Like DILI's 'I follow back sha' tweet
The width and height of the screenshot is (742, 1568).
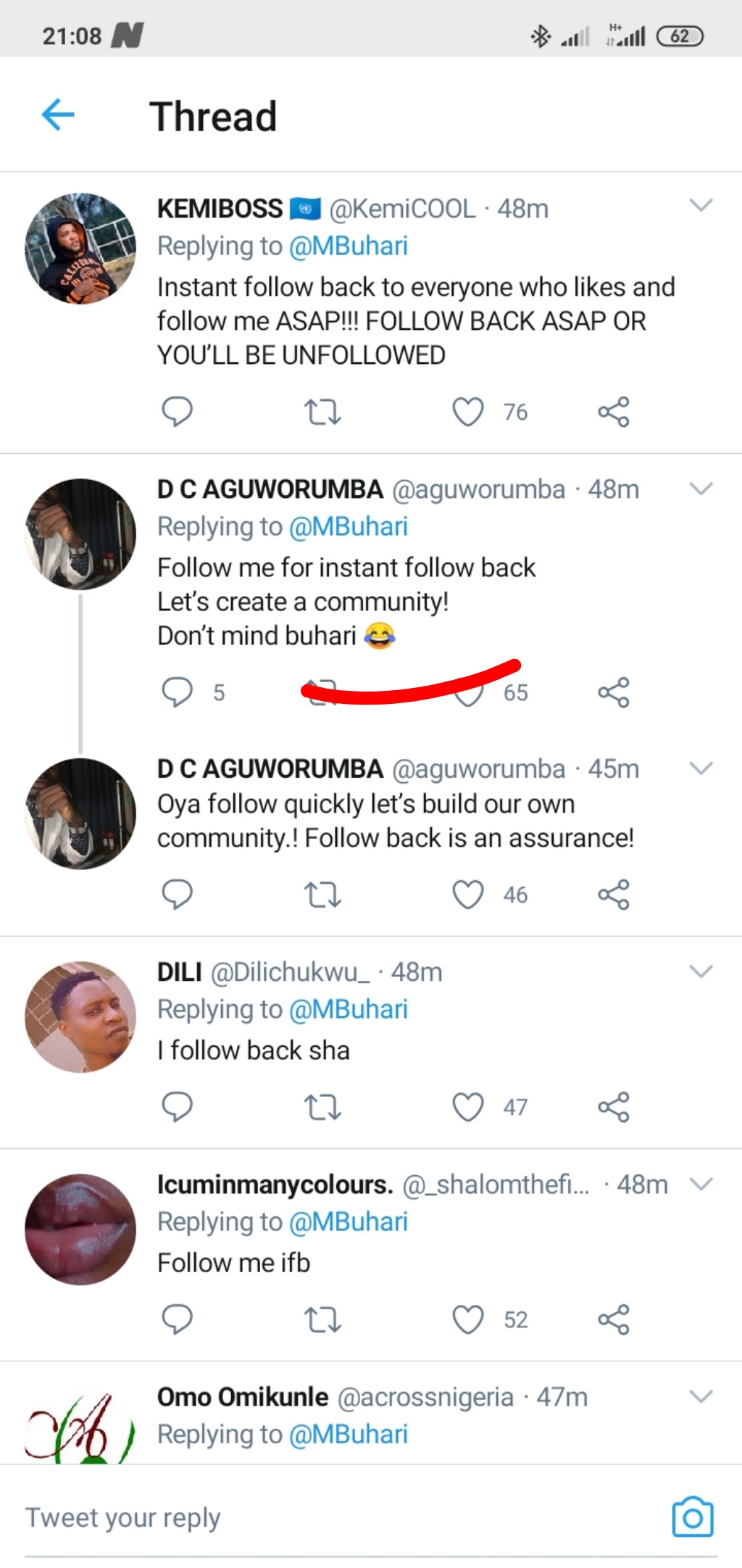click(x=467, y=1107)
